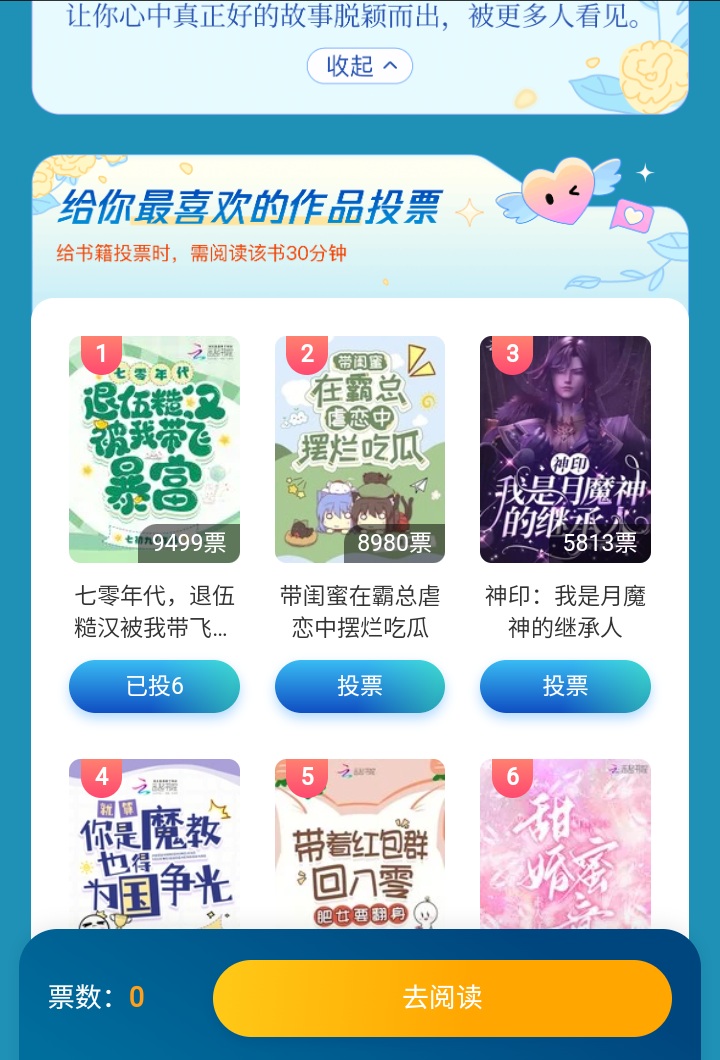Vote for 神印：我是月魔神的继承人
The width and height of the screenshot is (720, 1060).
pos(565,686)
